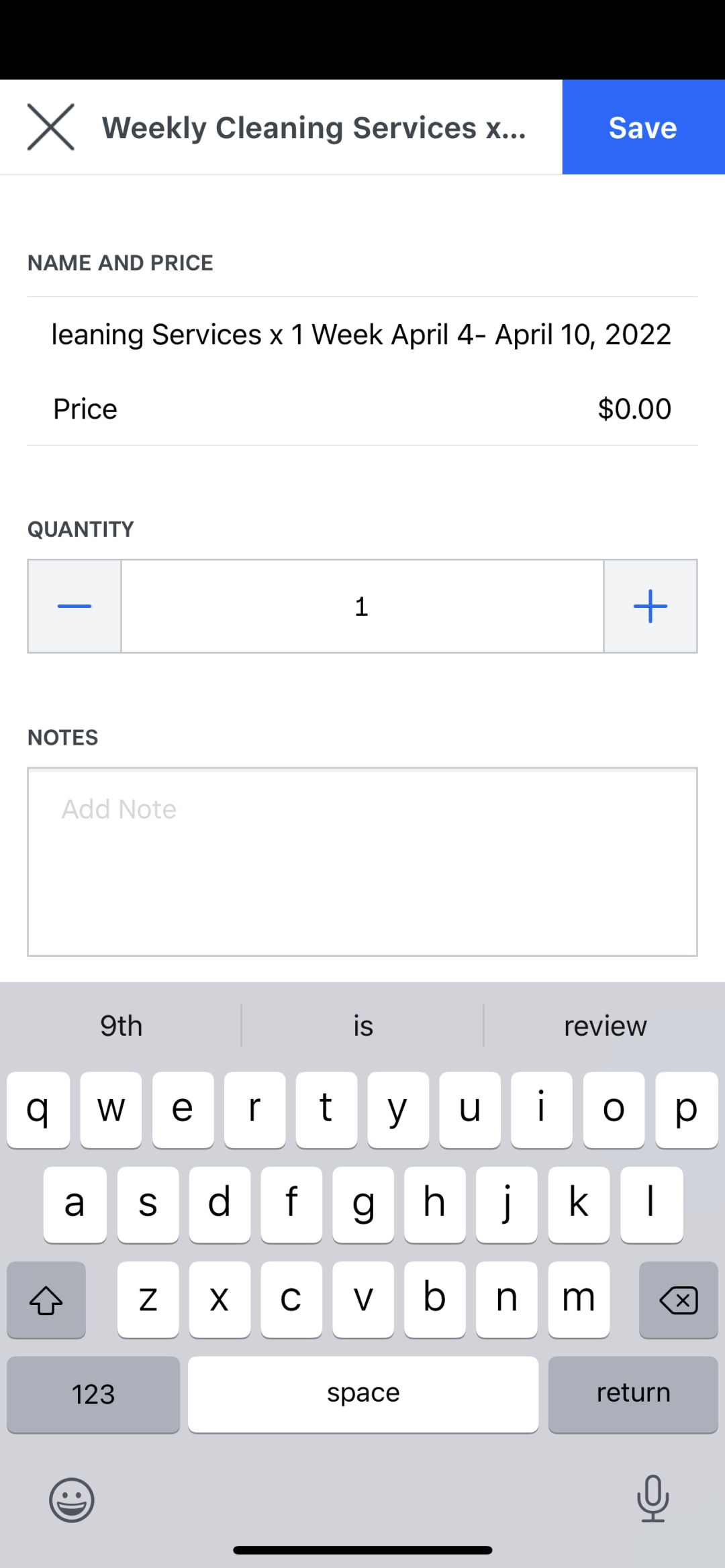
Task: Hit the return key on keyboard
Action: (x=633, y=1394)
